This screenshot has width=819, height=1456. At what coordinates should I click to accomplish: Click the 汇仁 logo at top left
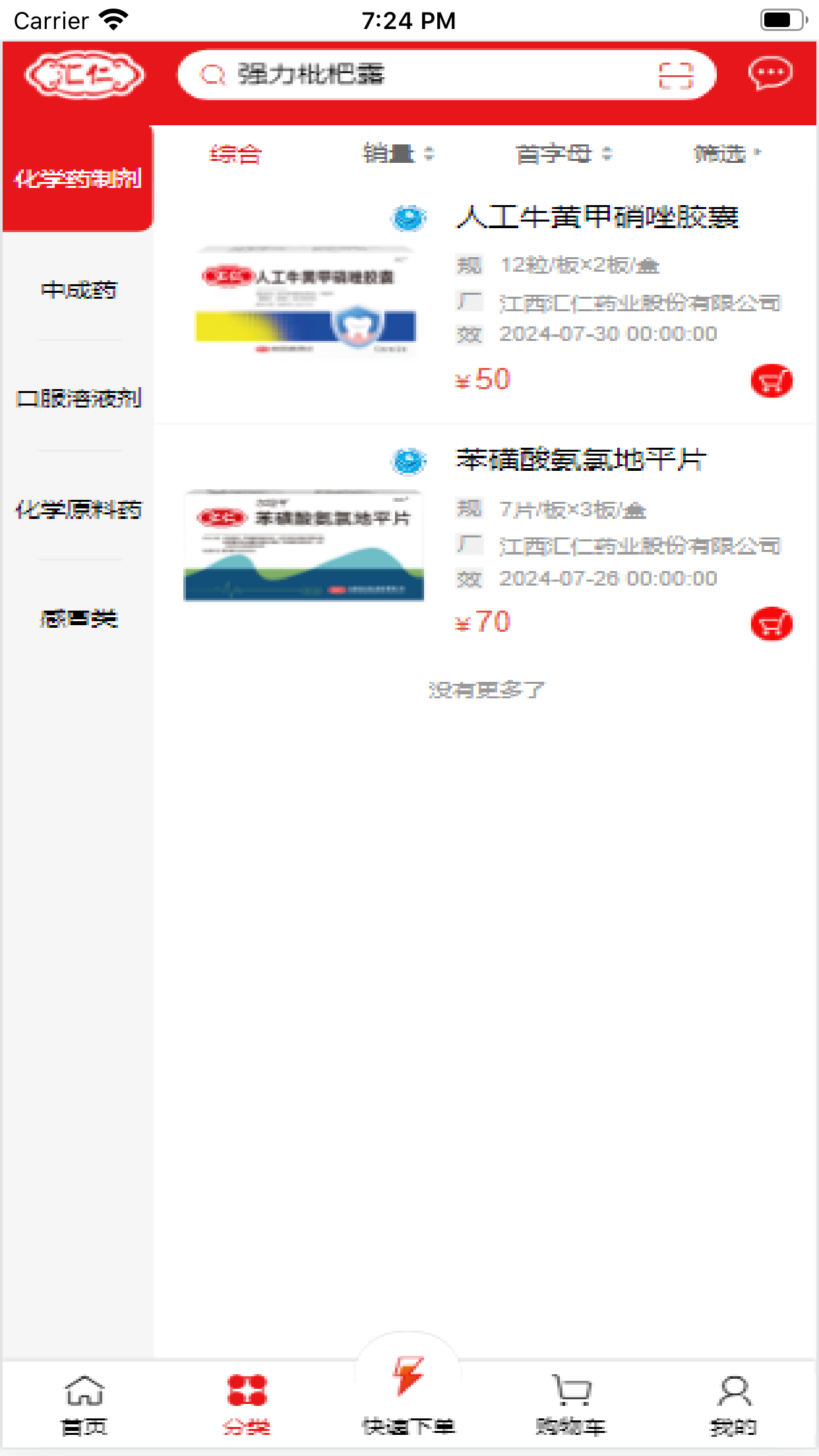[x=85, y=75]
